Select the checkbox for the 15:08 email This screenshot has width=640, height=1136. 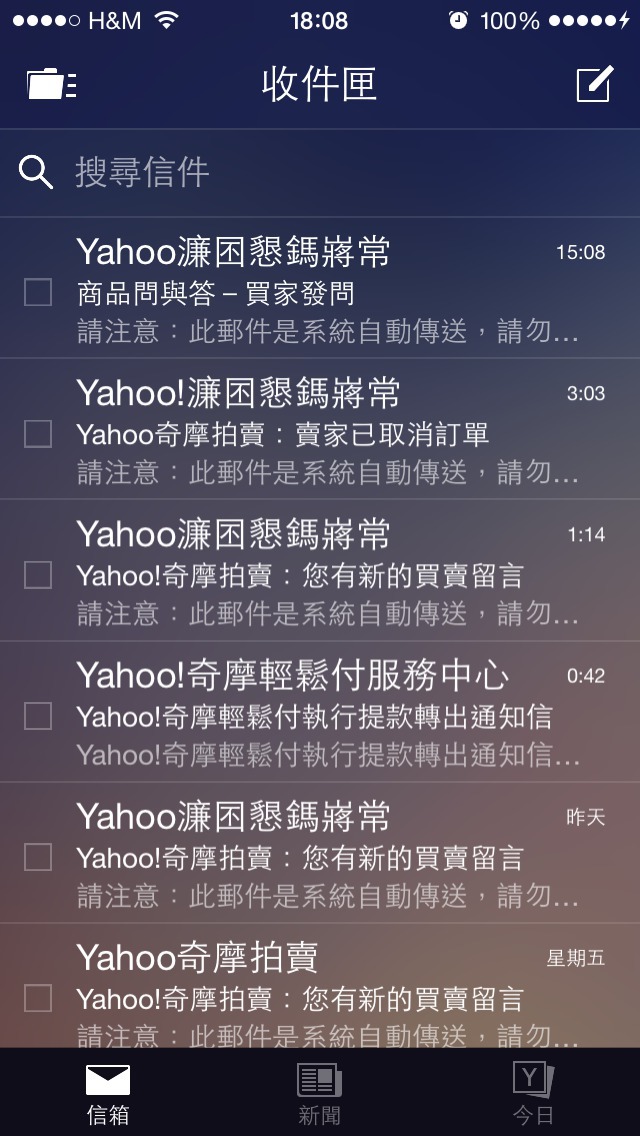click(38, 293)
